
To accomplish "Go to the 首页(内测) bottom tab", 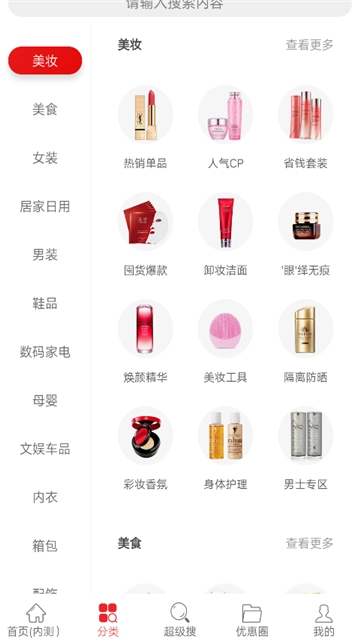I will point(34,620).
